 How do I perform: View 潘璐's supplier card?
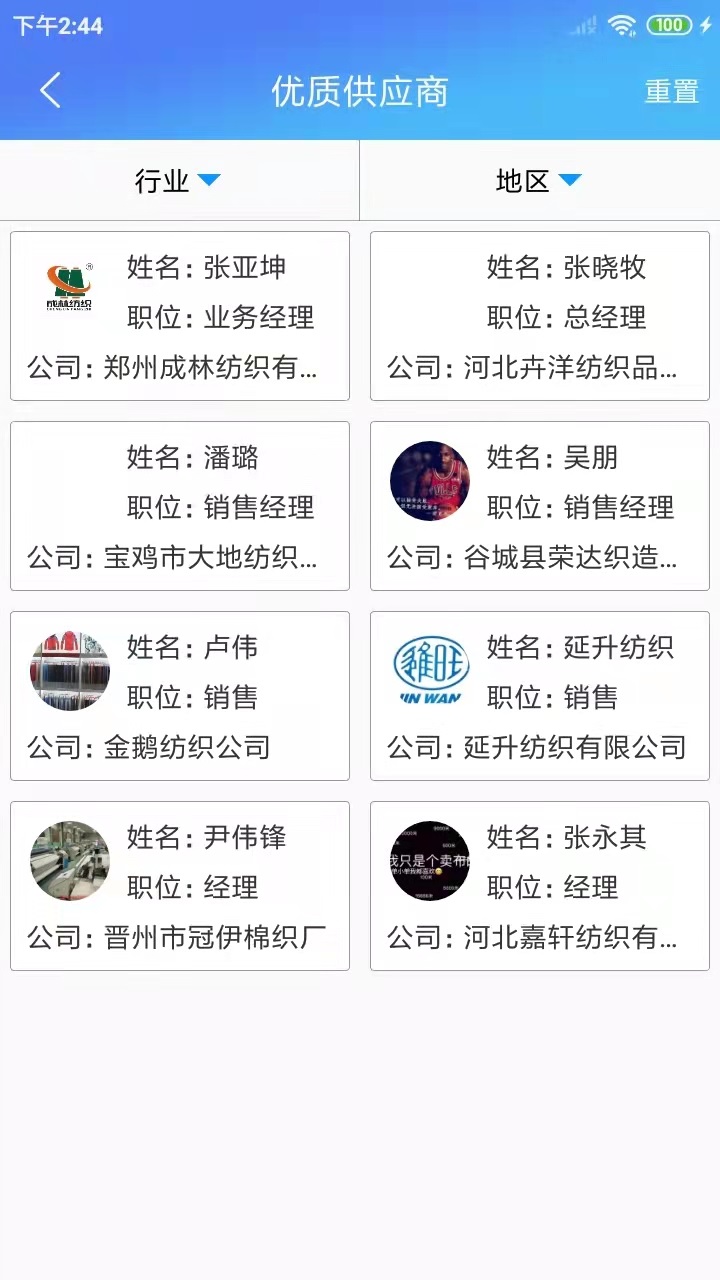click(x=180, y=506)
